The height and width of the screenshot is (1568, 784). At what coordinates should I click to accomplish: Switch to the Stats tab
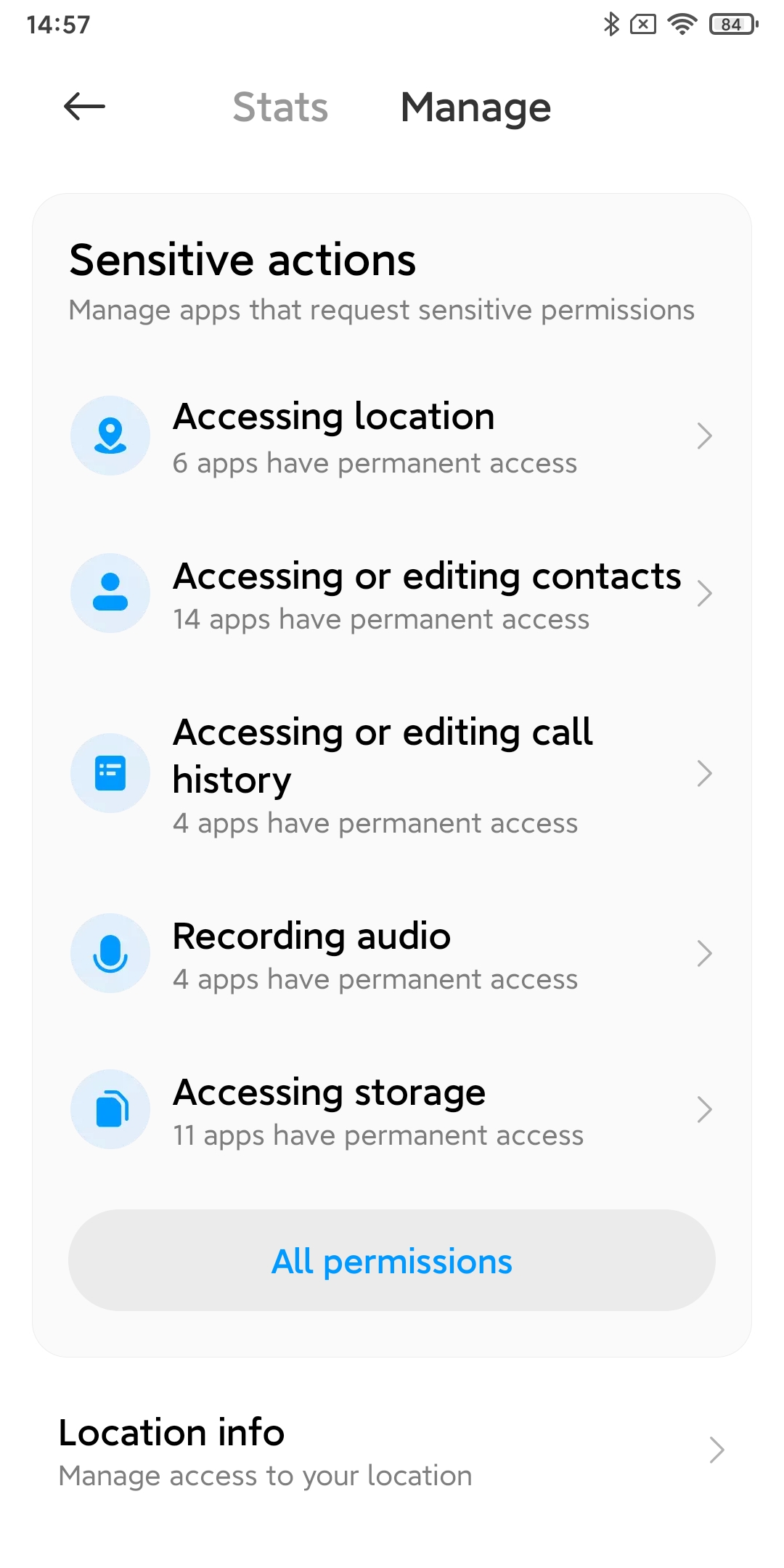280,107
